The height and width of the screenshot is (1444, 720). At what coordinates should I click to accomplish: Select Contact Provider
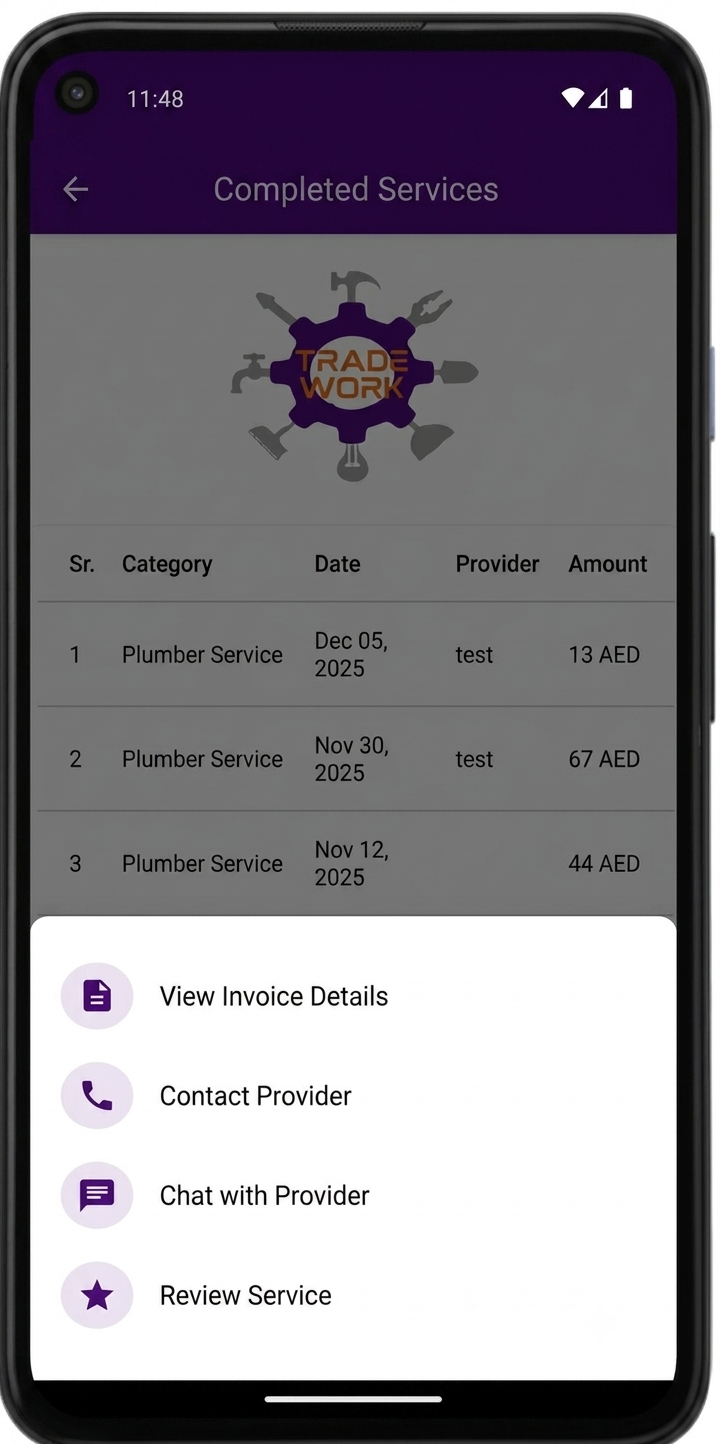click(x=353, y=1096)
